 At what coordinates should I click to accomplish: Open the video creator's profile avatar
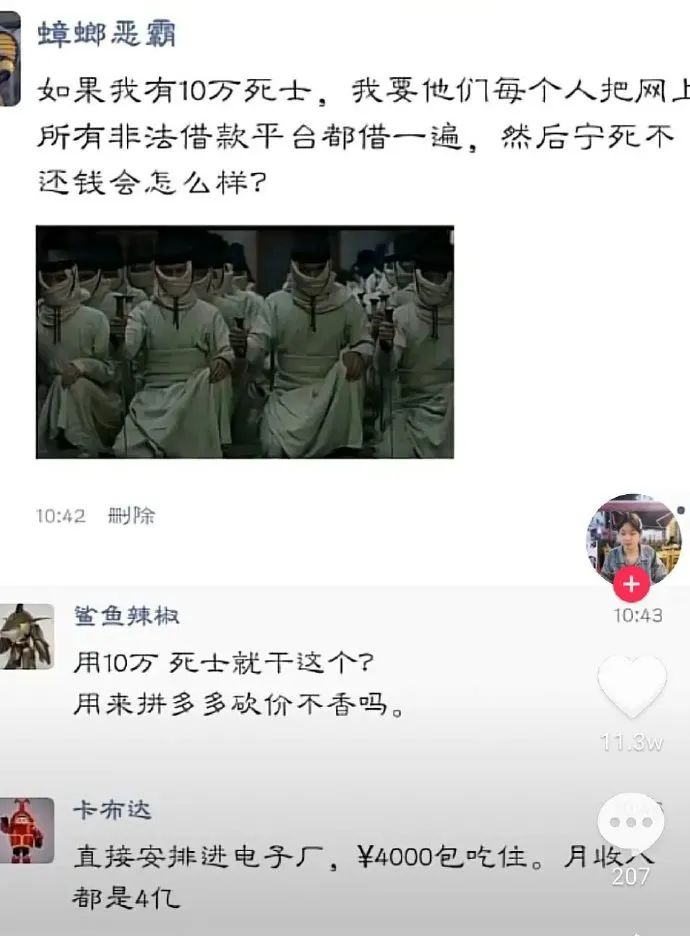click(x=632, y=538)
